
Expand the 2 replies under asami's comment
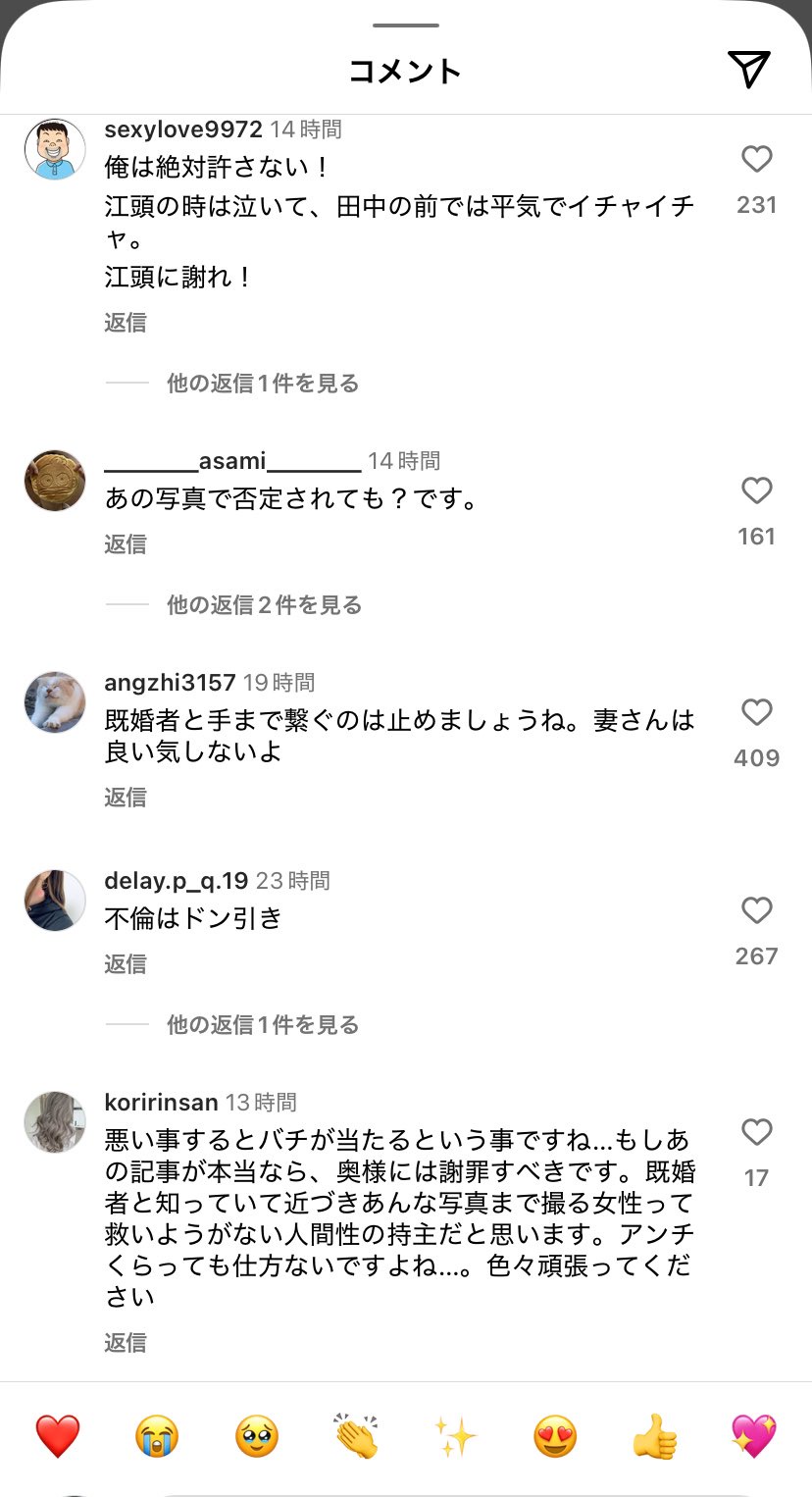click(264, 604)
